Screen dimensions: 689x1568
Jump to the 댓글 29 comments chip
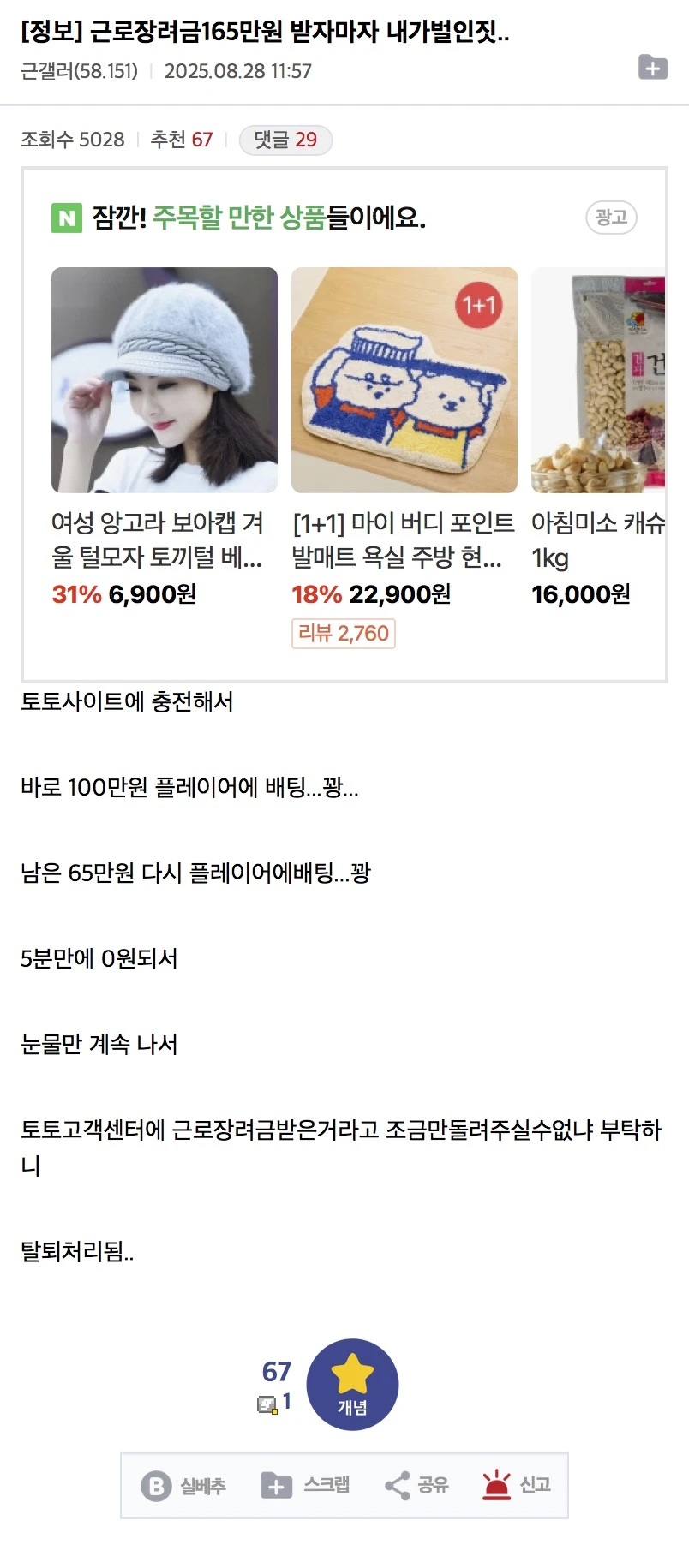point(285,140)
